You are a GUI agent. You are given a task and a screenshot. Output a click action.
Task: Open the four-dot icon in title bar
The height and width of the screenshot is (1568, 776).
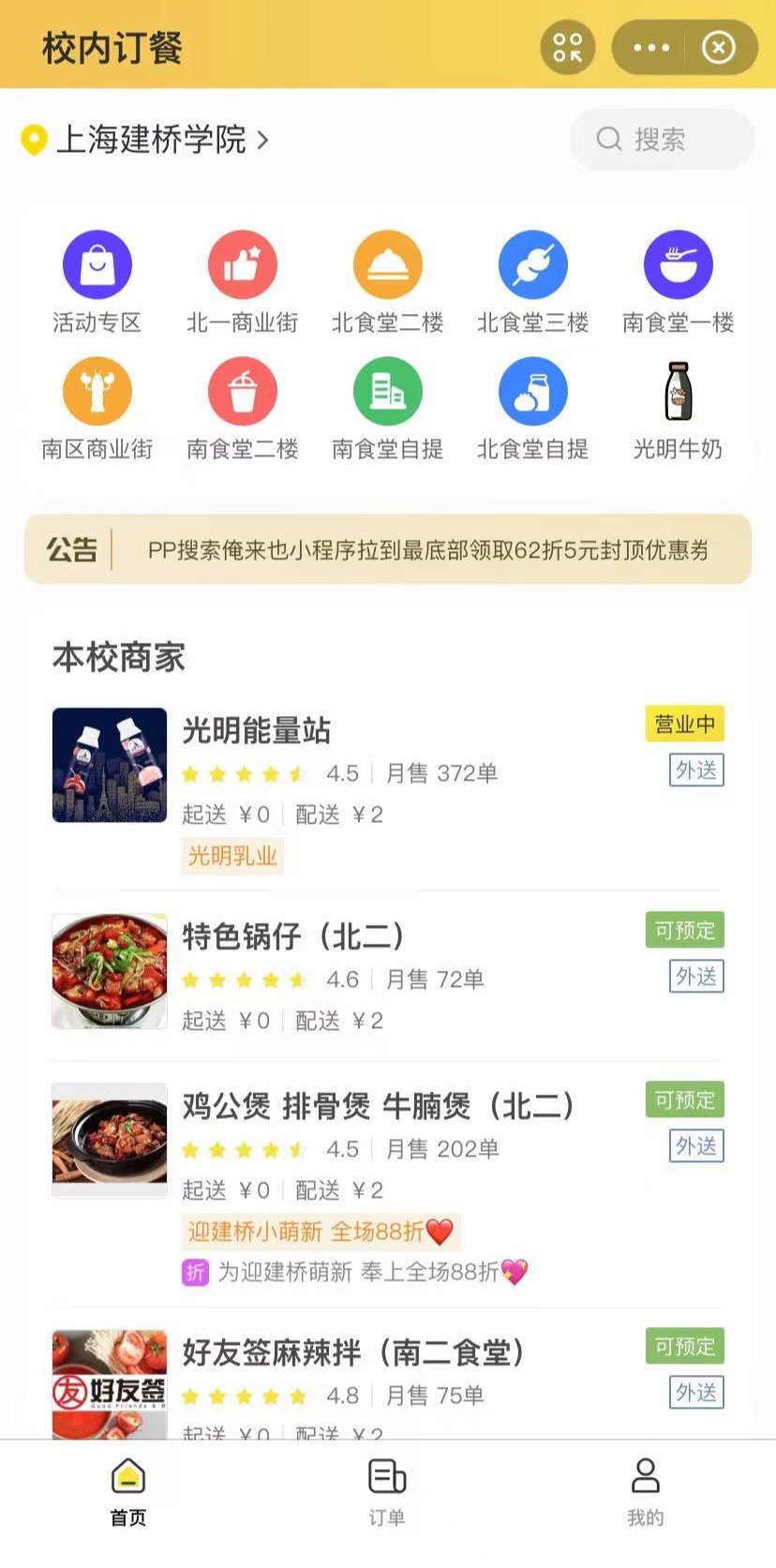[568, 48]
